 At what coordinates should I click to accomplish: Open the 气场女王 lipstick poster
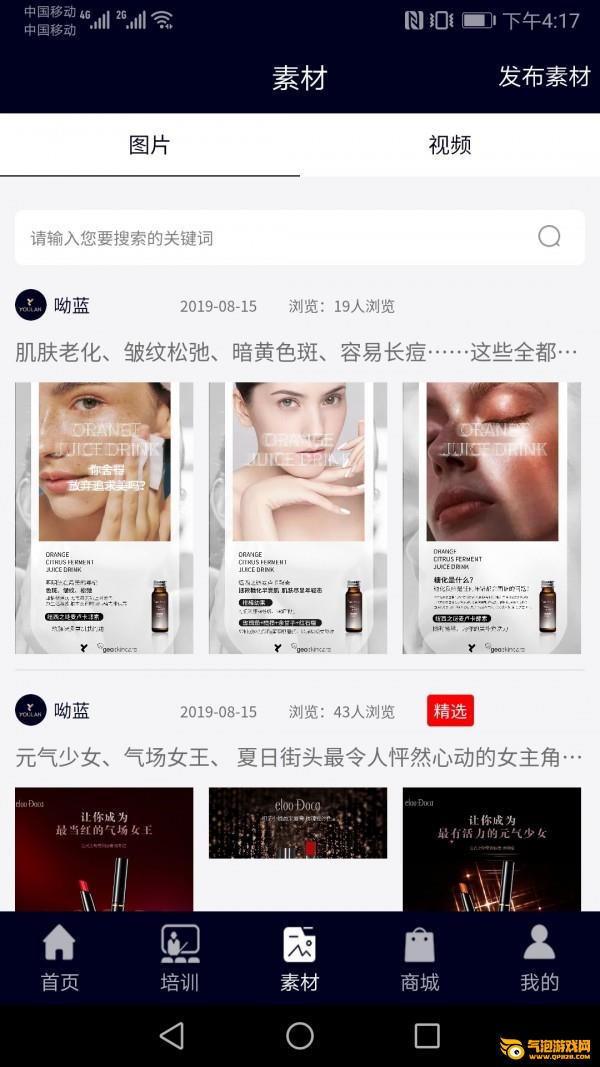click(x=104, y=848)
